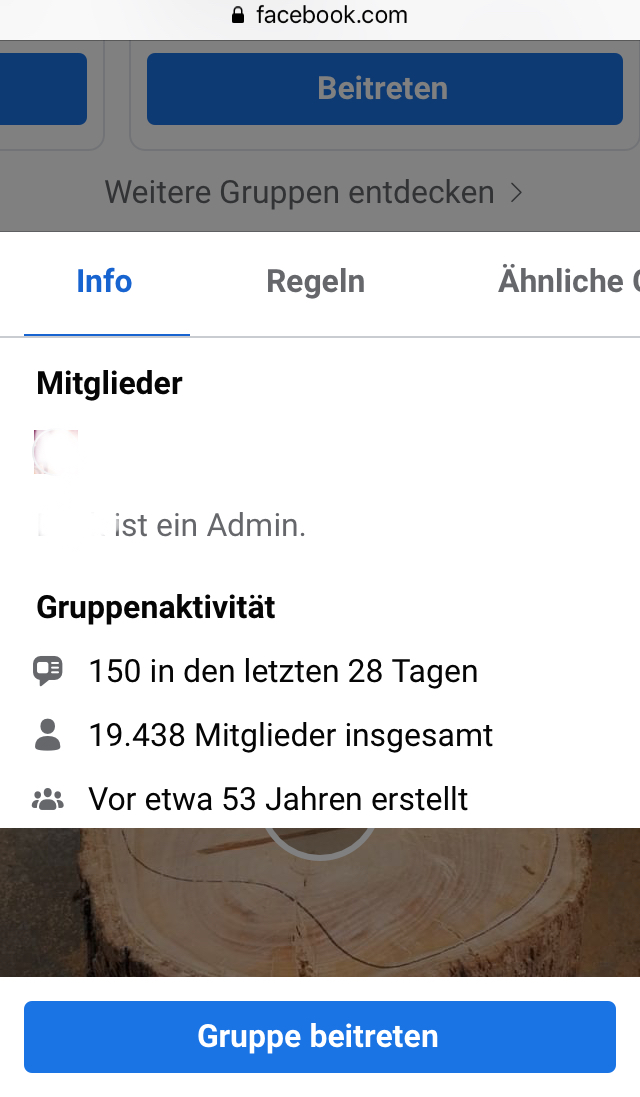The width and height of the screenshot is (640, 1097).
Task: Switch to the Info tab
Action: 104,282
